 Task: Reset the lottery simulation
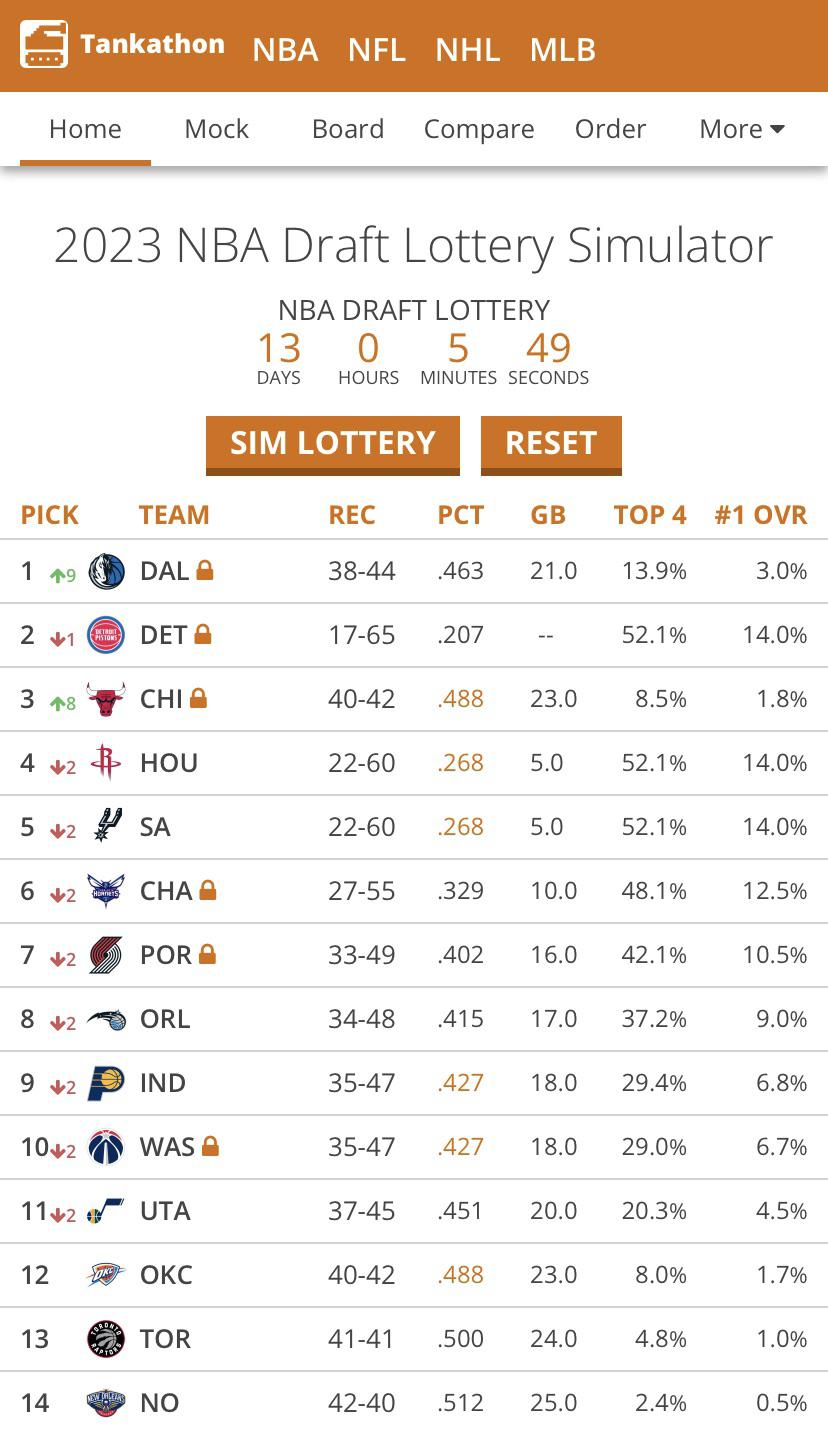coord(551,443)
